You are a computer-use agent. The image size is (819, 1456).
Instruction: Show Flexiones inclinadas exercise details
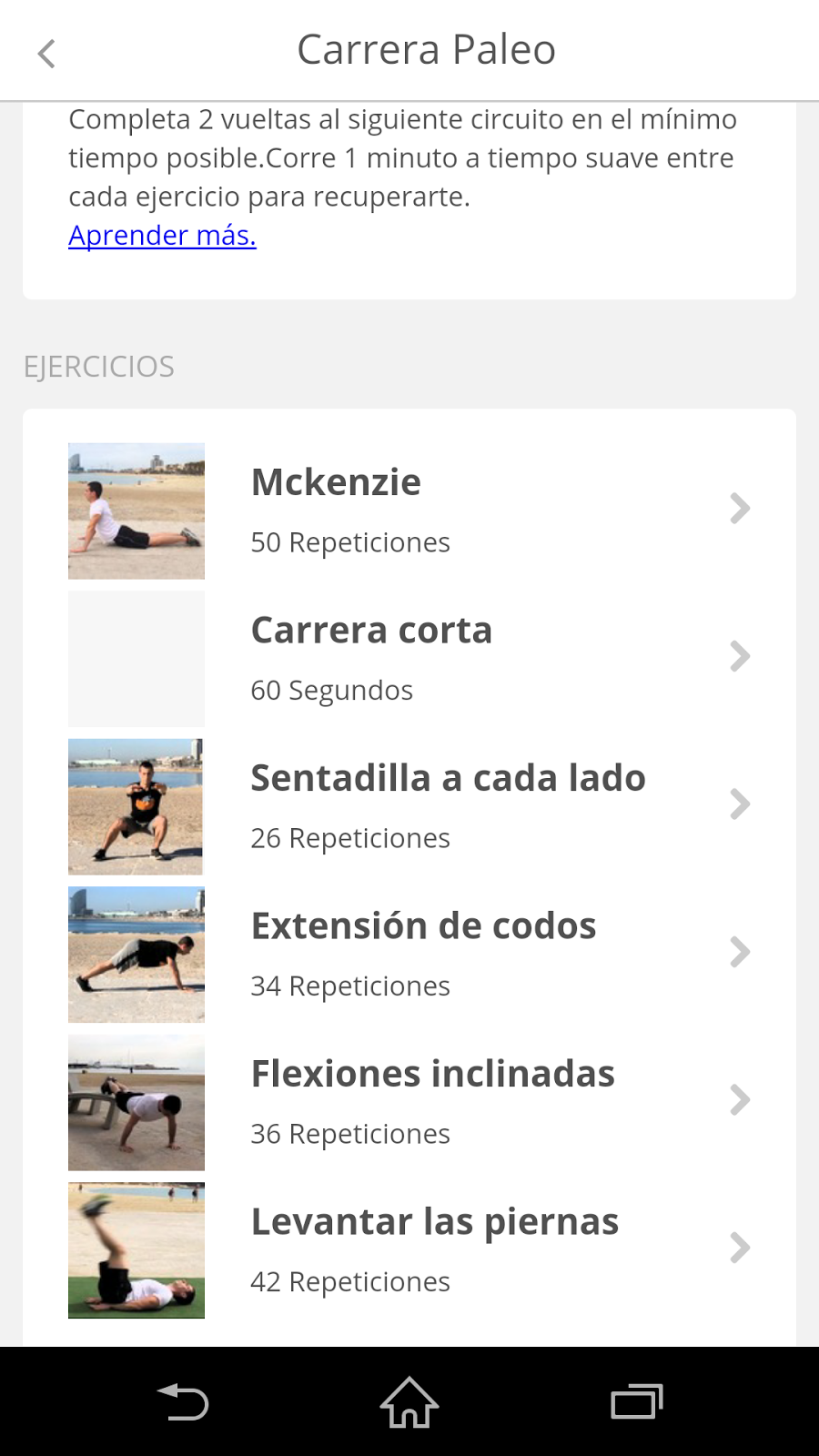(x=409, y=1102)
